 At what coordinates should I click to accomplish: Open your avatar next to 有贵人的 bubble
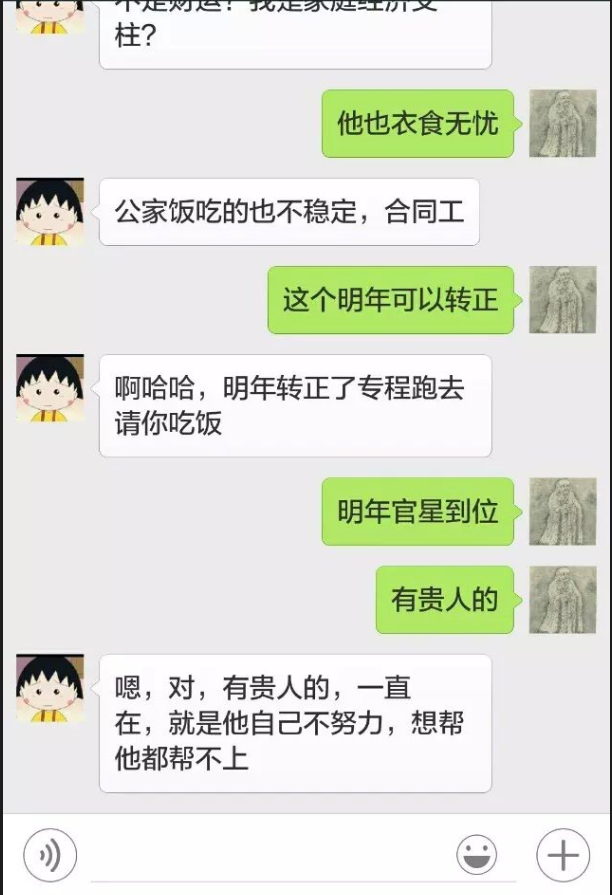tap(562, 600)
